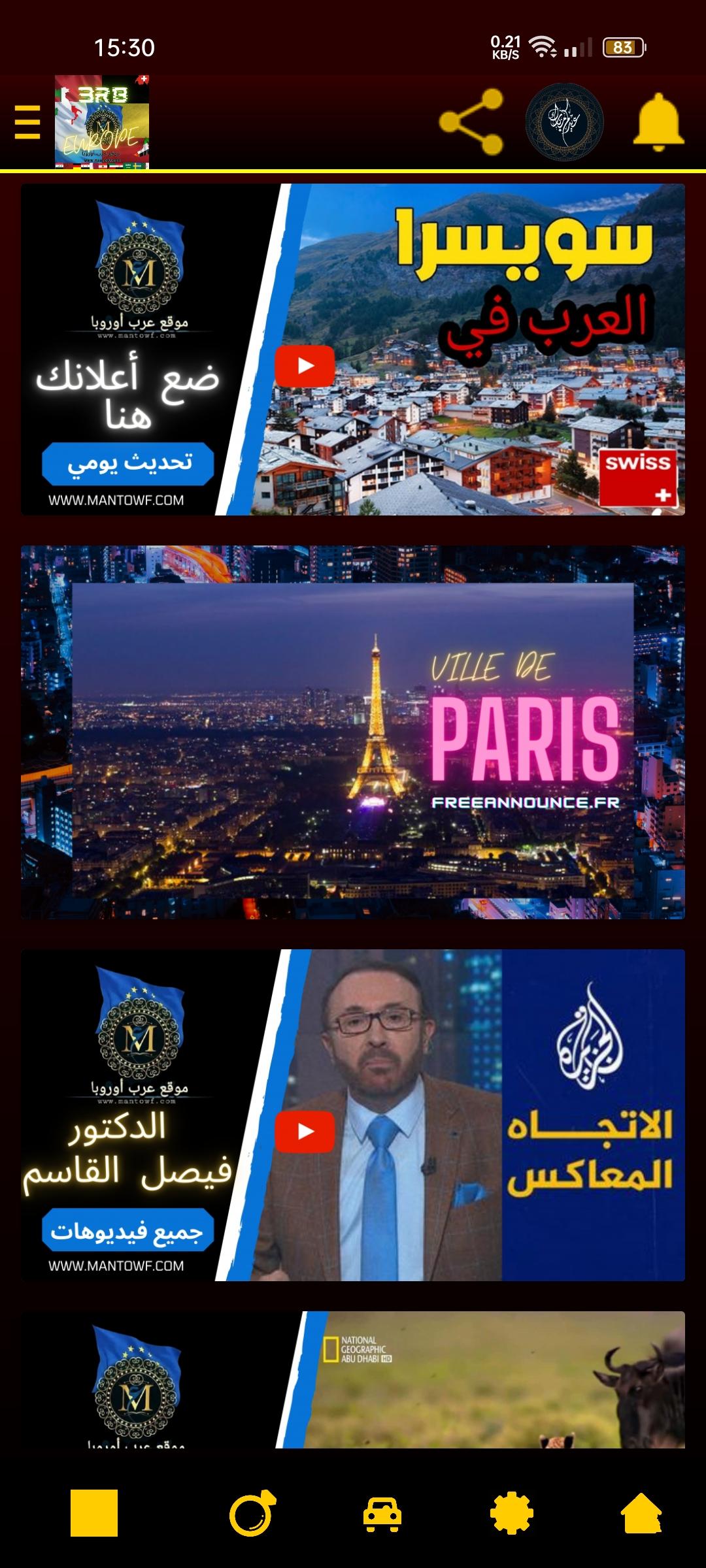
Task: Open the Ville de Paris banner
Action: (353, 732)
